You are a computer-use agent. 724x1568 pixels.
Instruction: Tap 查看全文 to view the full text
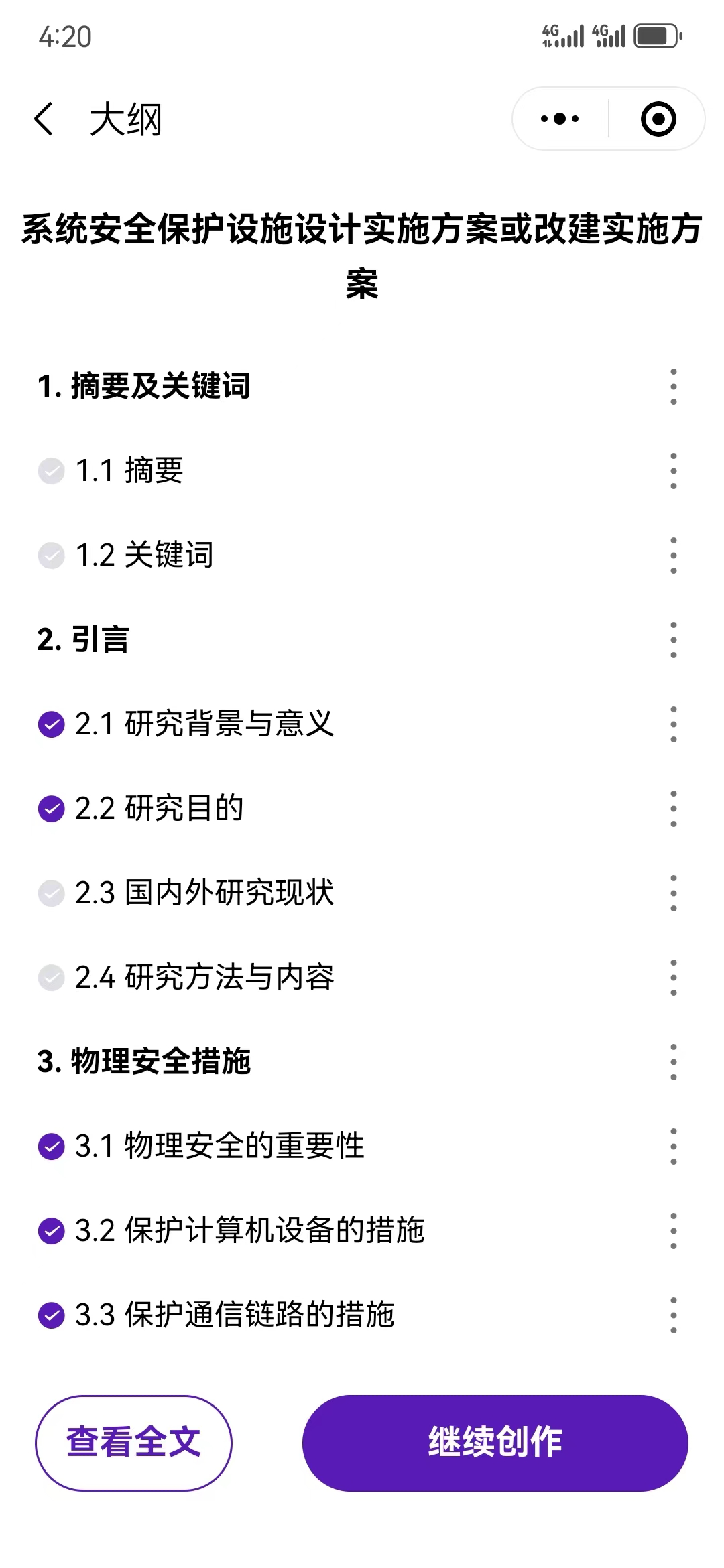pos(133,1443)
